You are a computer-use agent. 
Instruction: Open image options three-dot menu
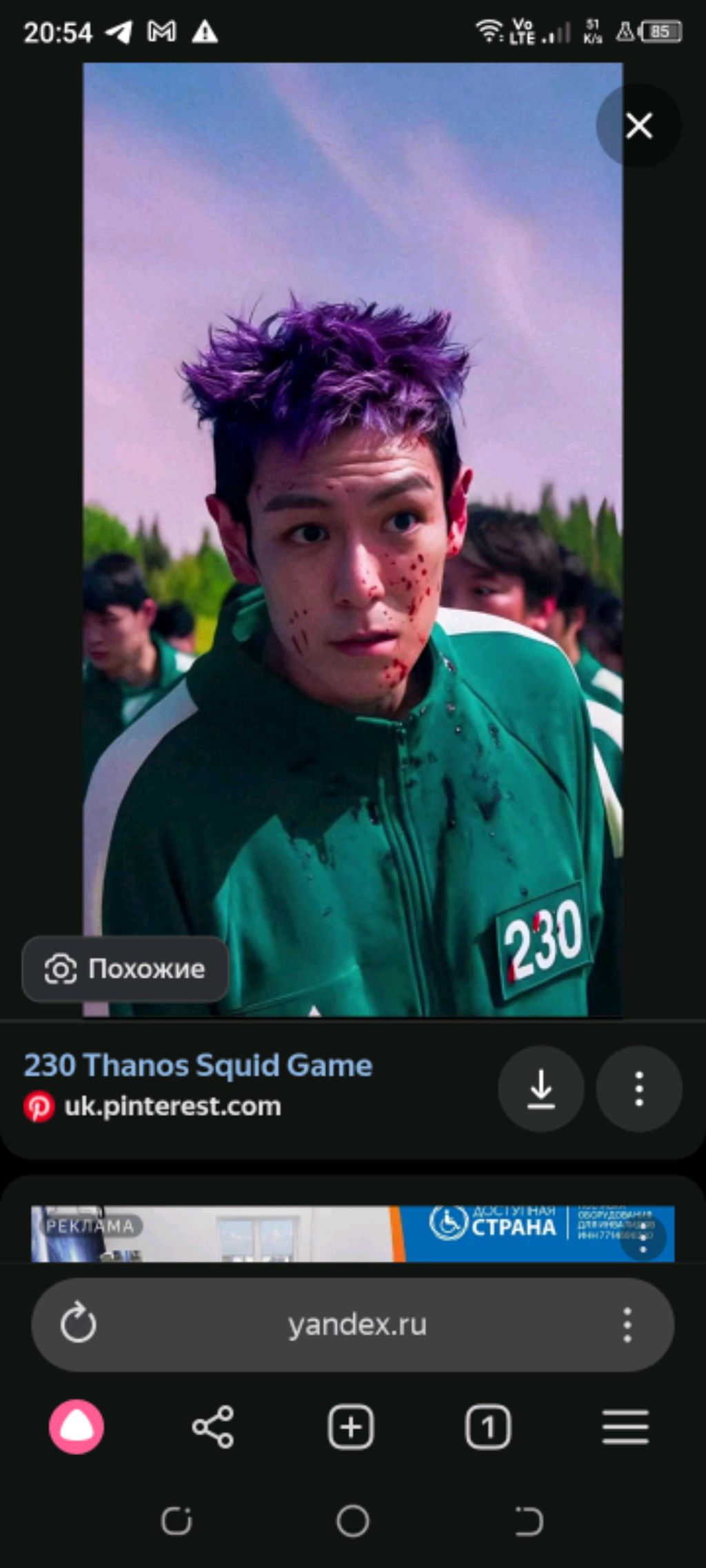[x=639, y=1089]
